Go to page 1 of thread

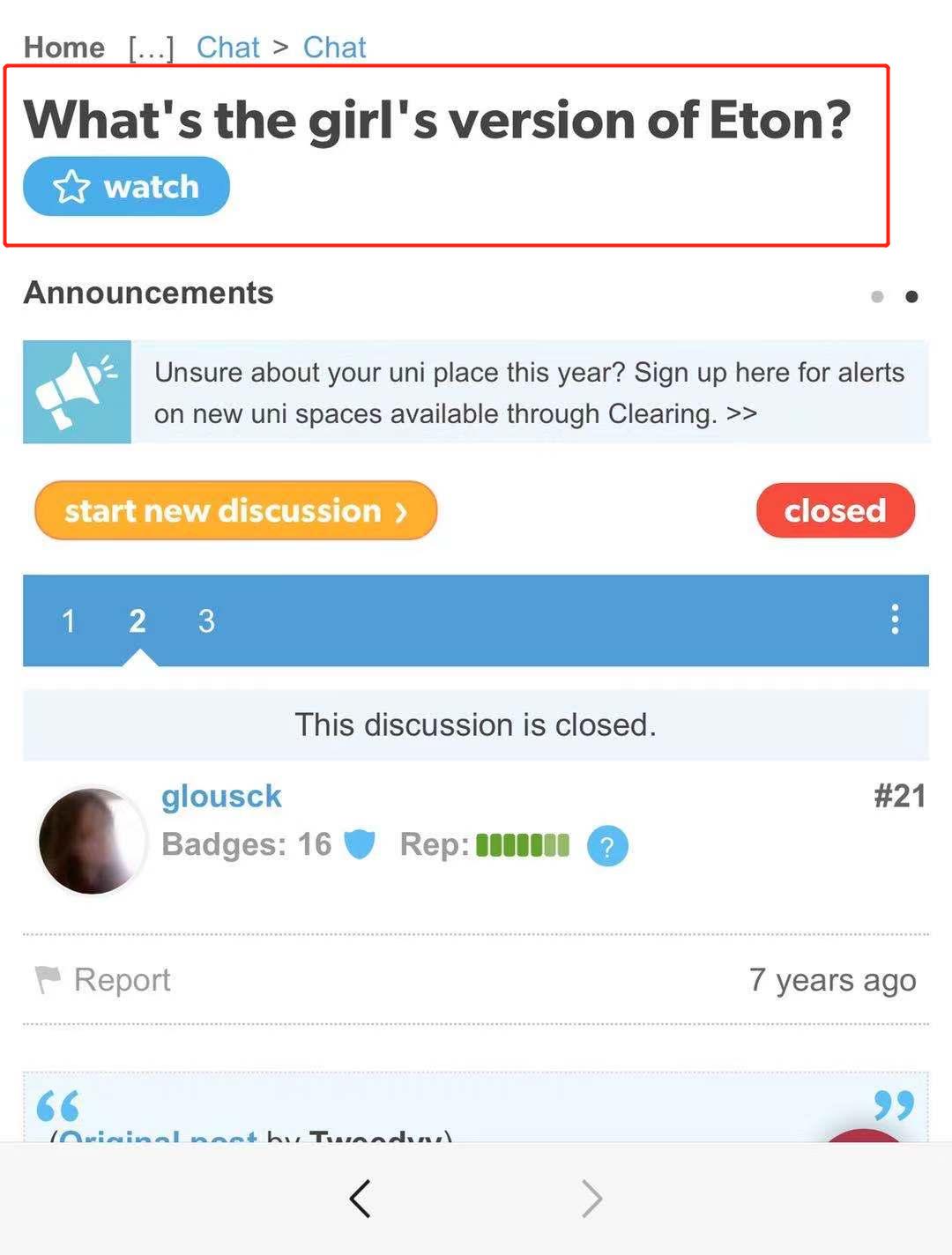[x=68, y=620]
